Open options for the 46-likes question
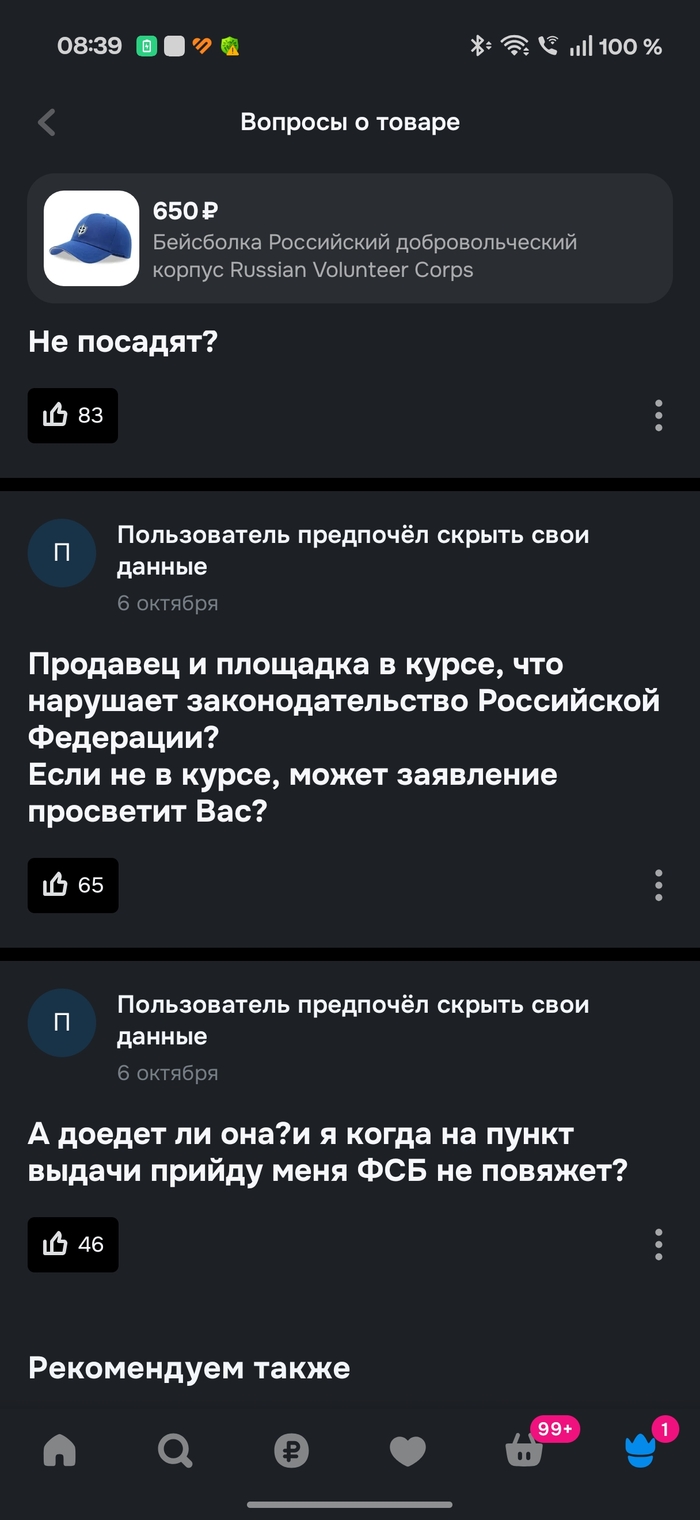 click(x=658, y=1244)
